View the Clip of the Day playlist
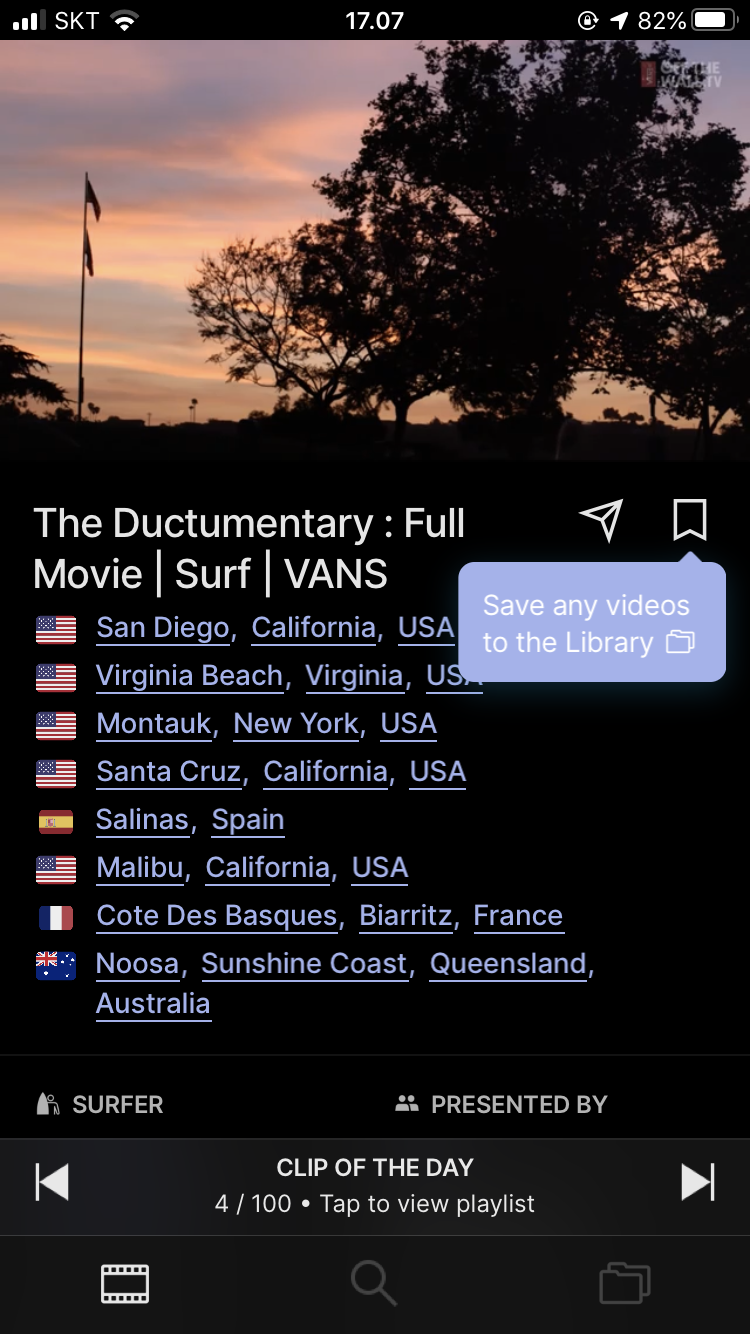This screenshot has width=750, height=1334. [375, 1185]
